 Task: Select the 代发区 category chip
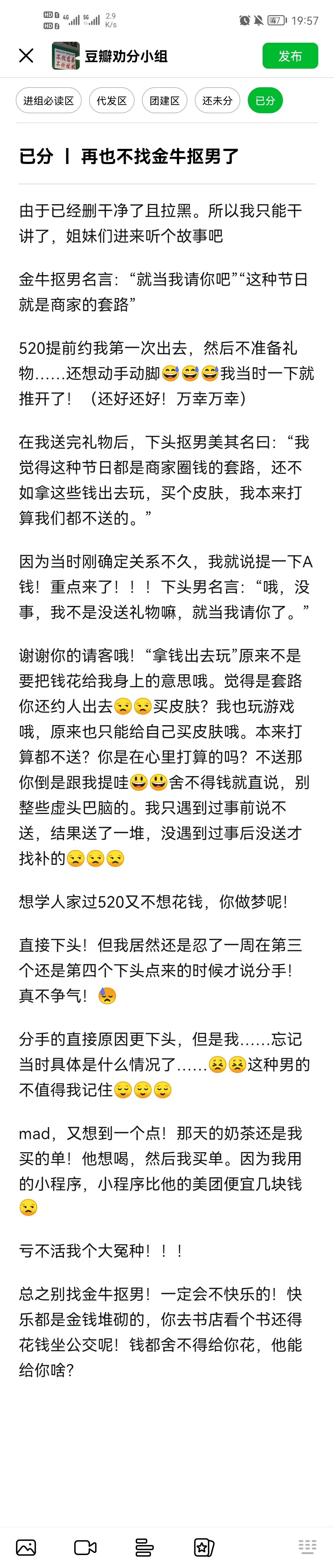(111, 101)
